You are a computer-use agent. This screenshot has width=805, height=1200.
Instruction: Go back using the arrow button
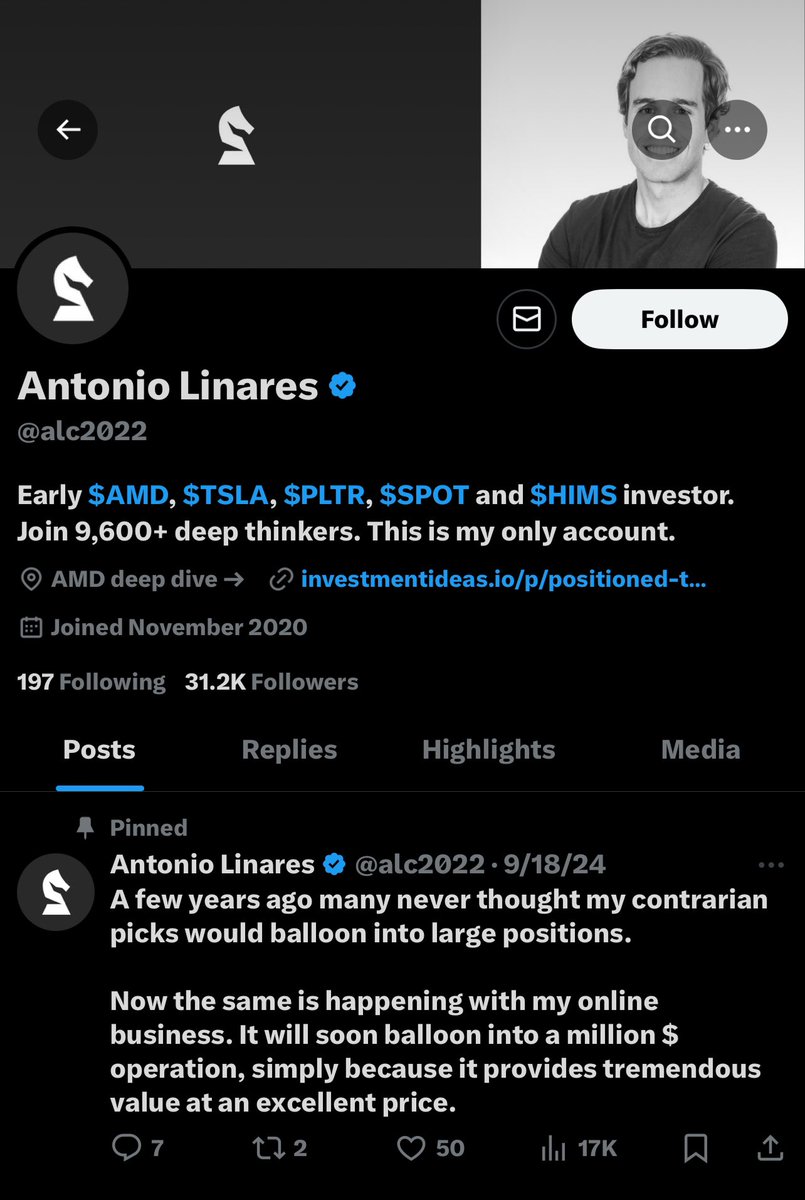[x=68, y=129]
